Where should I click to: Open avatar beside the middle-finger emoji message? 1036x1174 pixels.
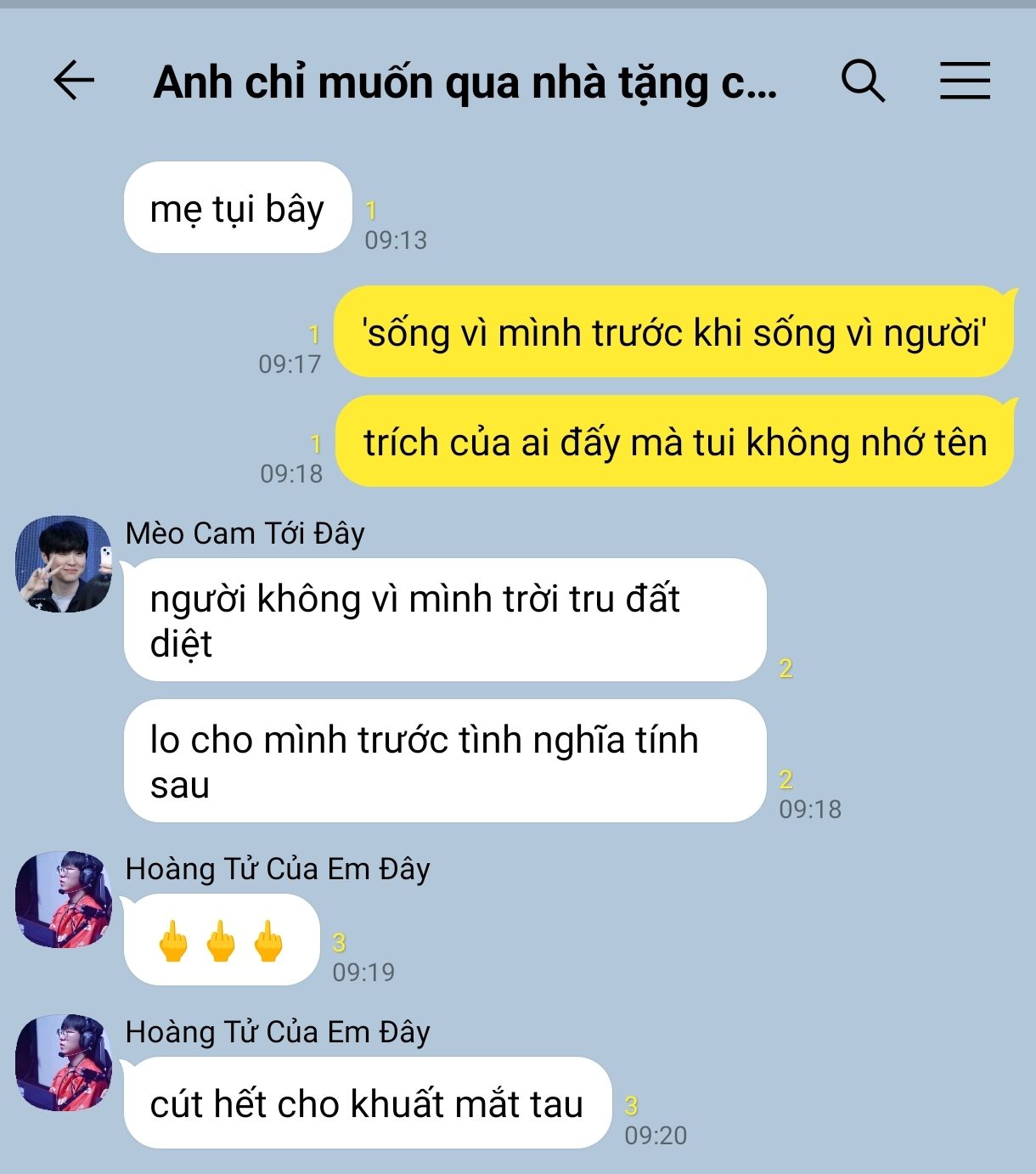[64, 900]
